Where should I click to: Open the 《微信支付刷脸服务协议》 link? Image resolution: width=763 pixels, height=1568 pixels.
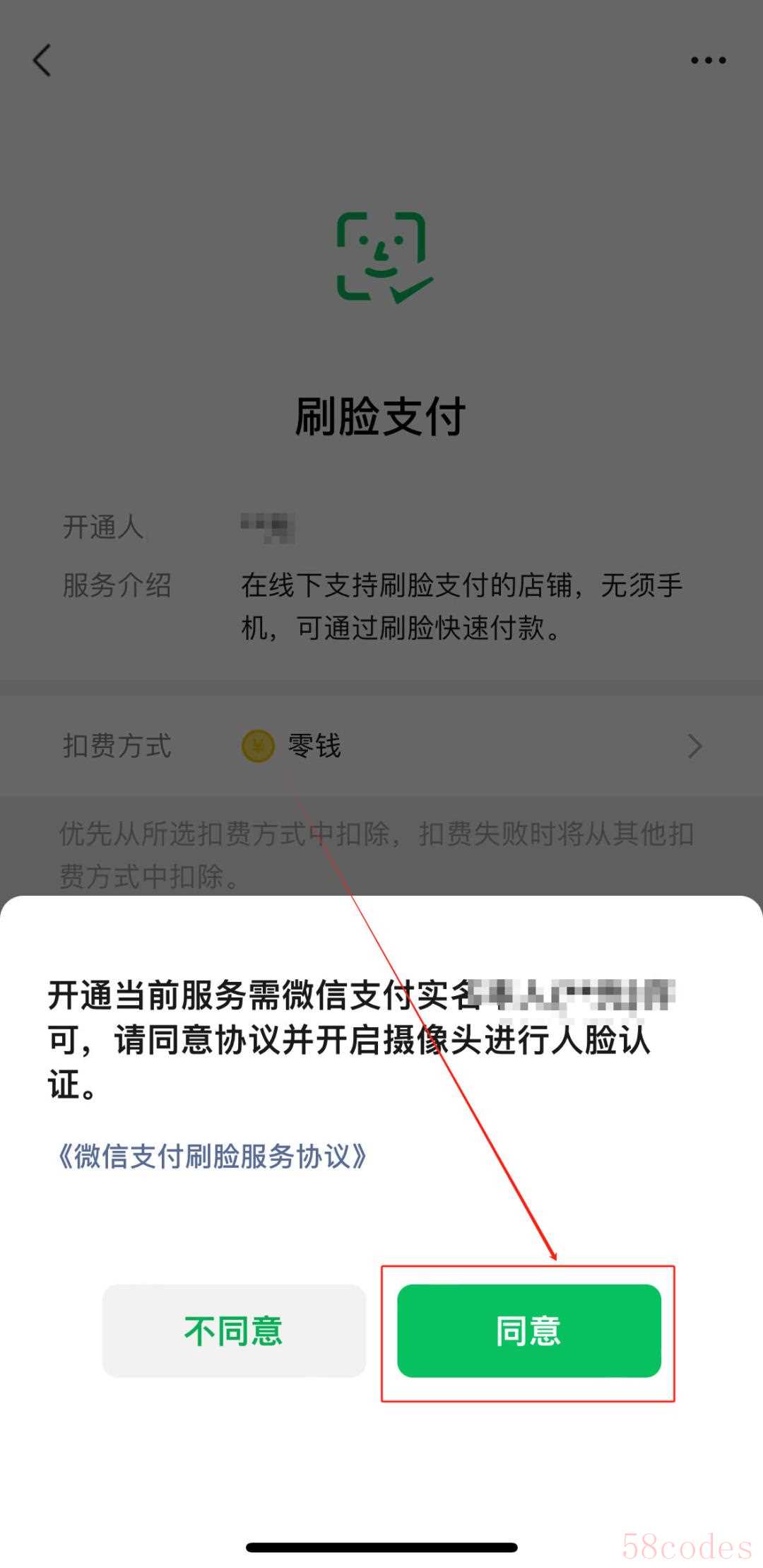211,1157
